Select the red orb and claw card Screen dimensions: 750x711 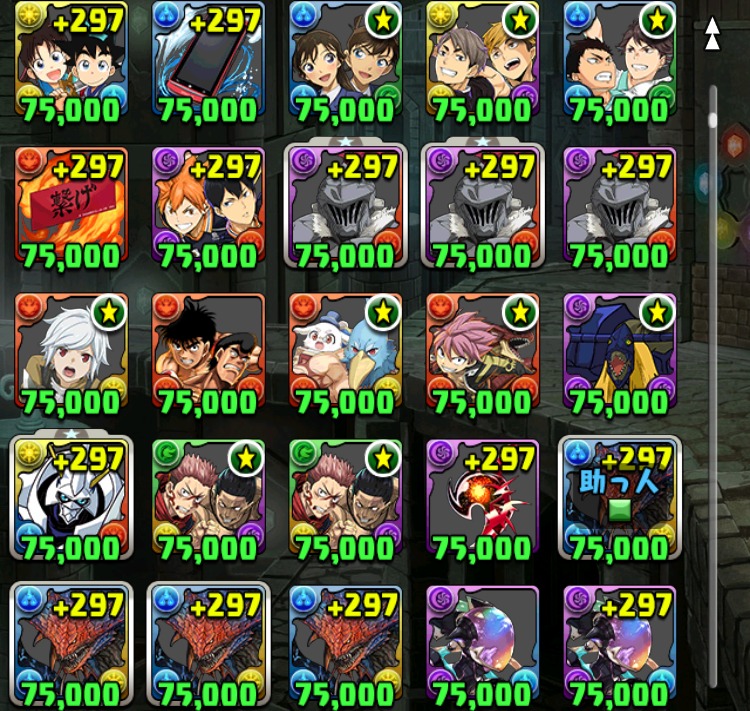(x=481, y=497)
